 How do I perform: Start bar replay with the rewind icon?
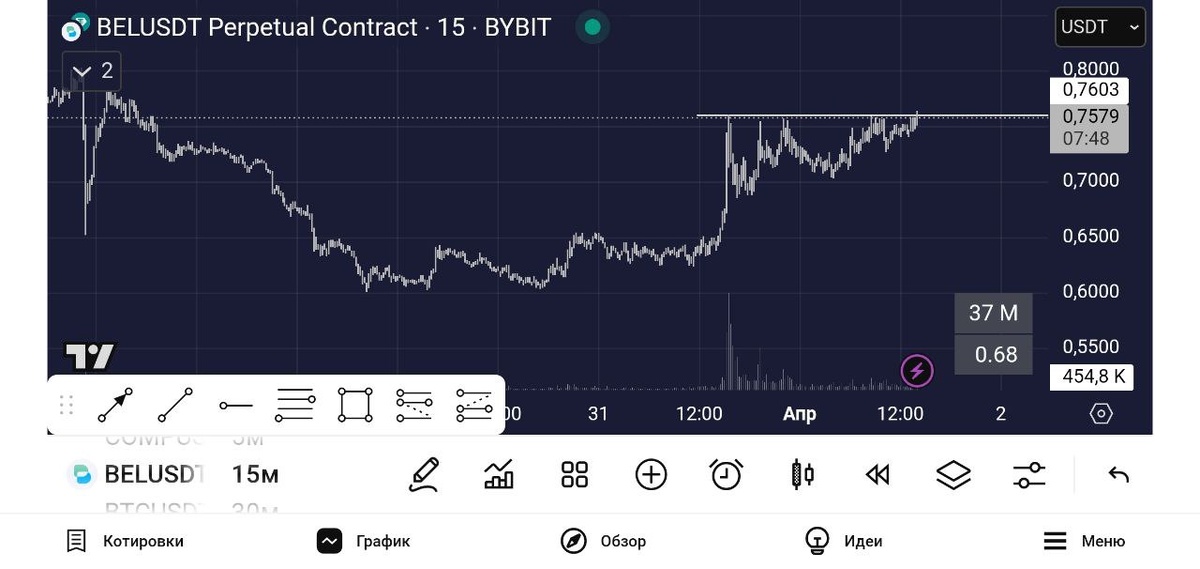point(877,474)
